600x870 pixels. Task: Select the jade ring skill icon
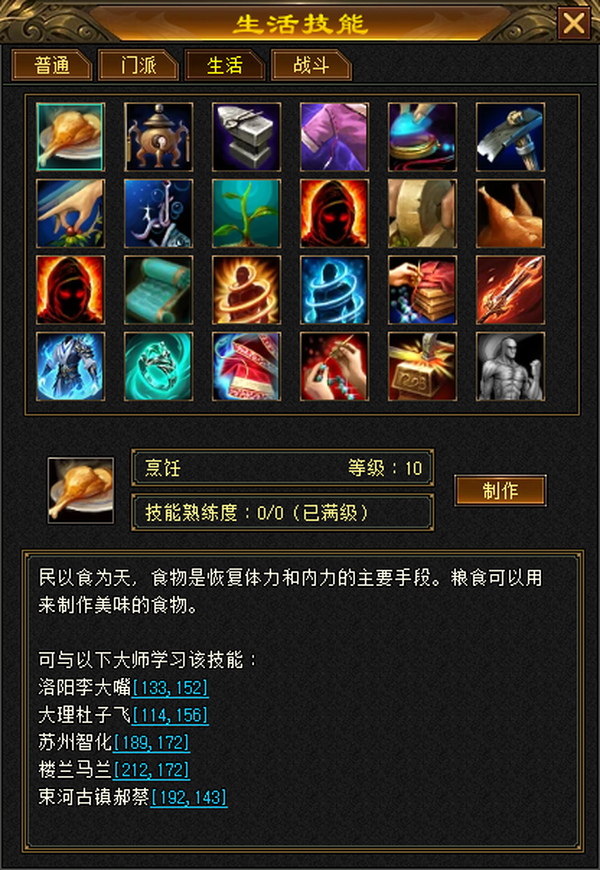pyautogui.click(x=159, y=366)
